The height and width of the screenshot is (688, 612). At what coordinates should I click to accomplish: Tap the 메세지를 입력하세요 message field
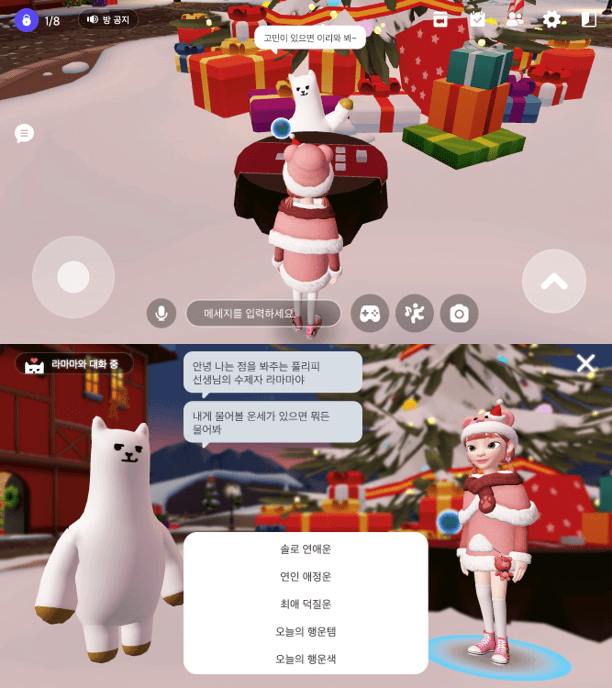262,313
